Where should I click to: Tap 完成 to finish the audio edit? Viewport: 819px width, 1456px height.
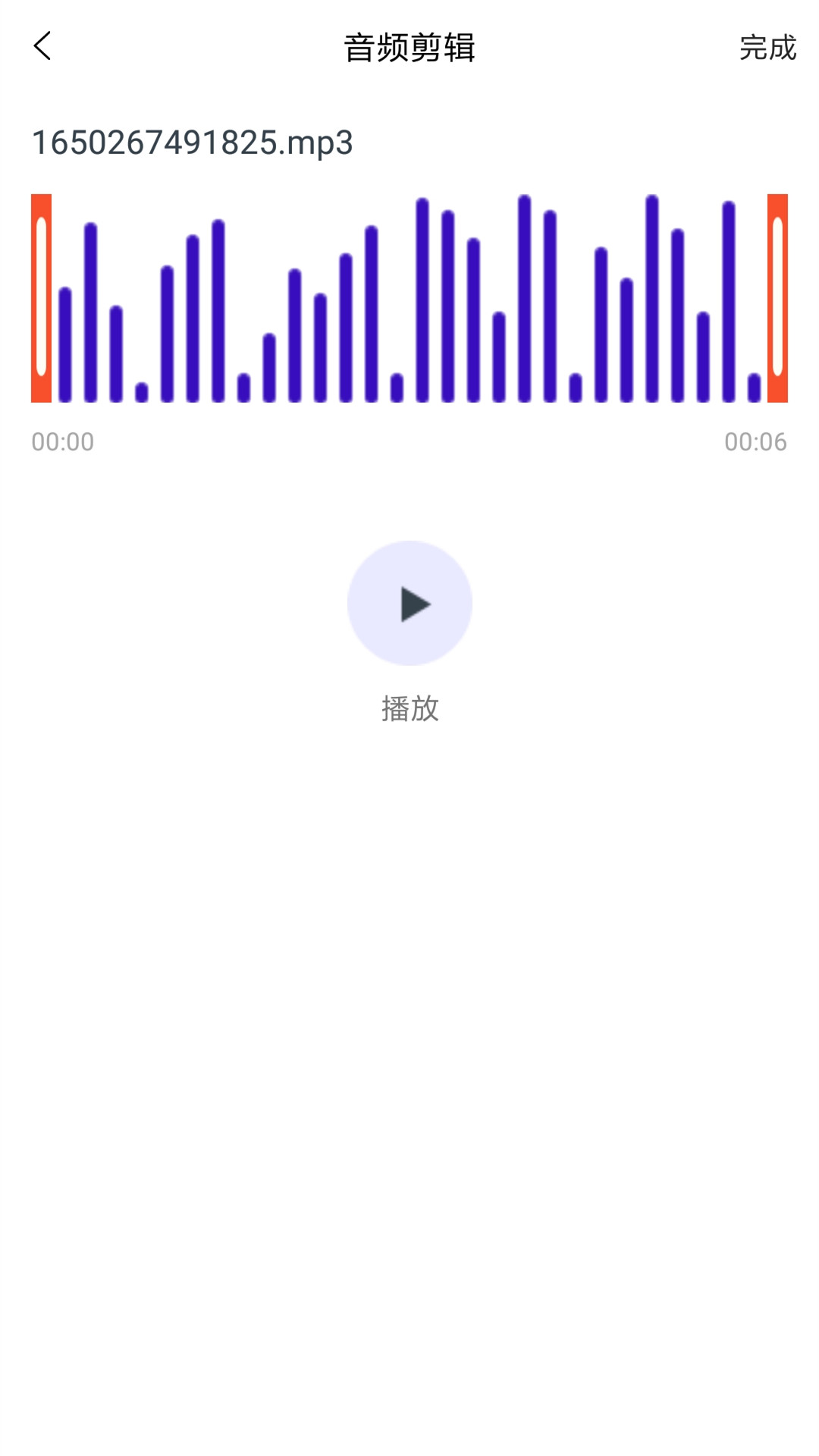[x=766, y=47]
